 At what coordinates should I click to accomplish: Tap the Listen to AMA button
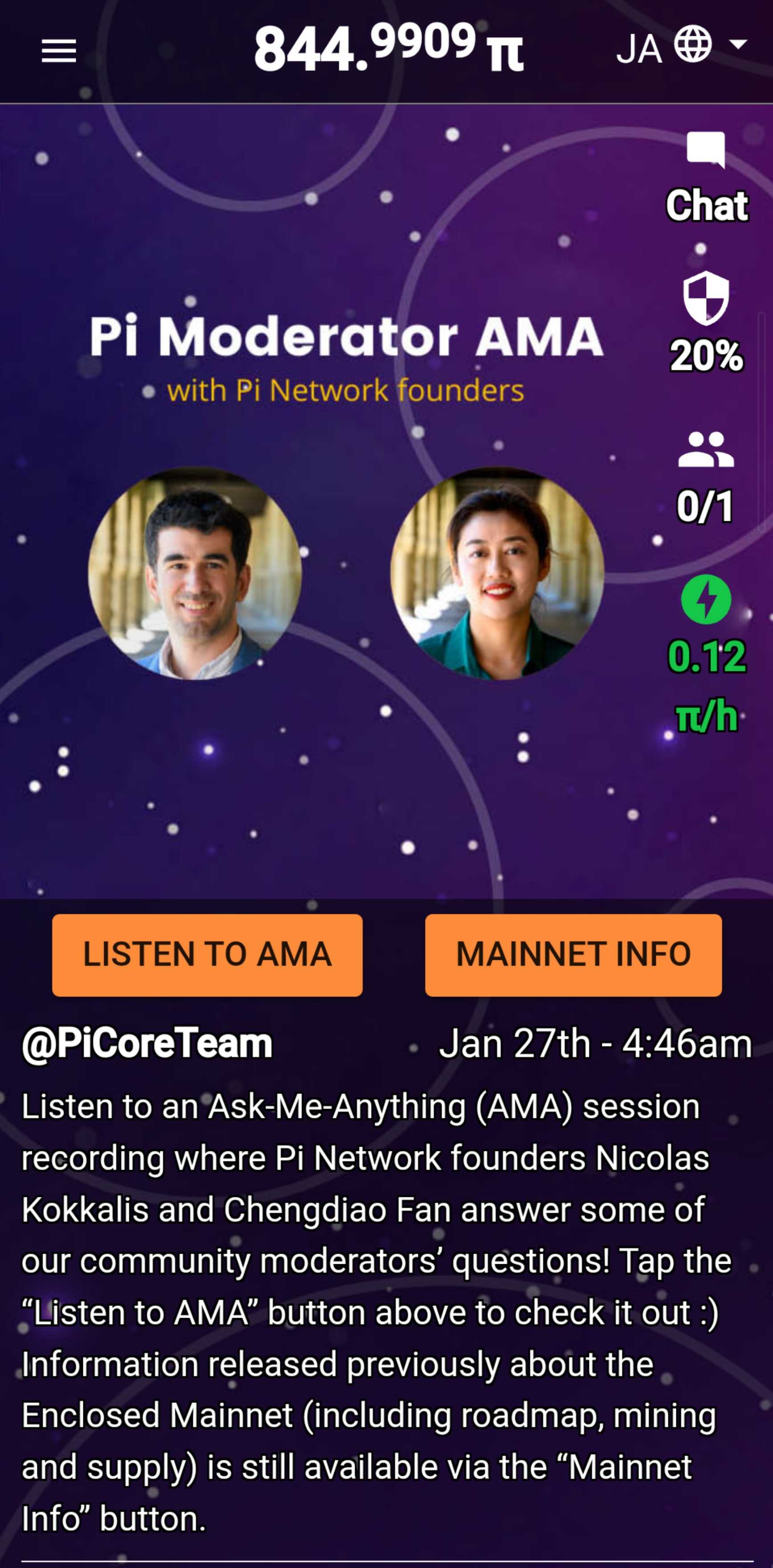[x=207, y=955]
